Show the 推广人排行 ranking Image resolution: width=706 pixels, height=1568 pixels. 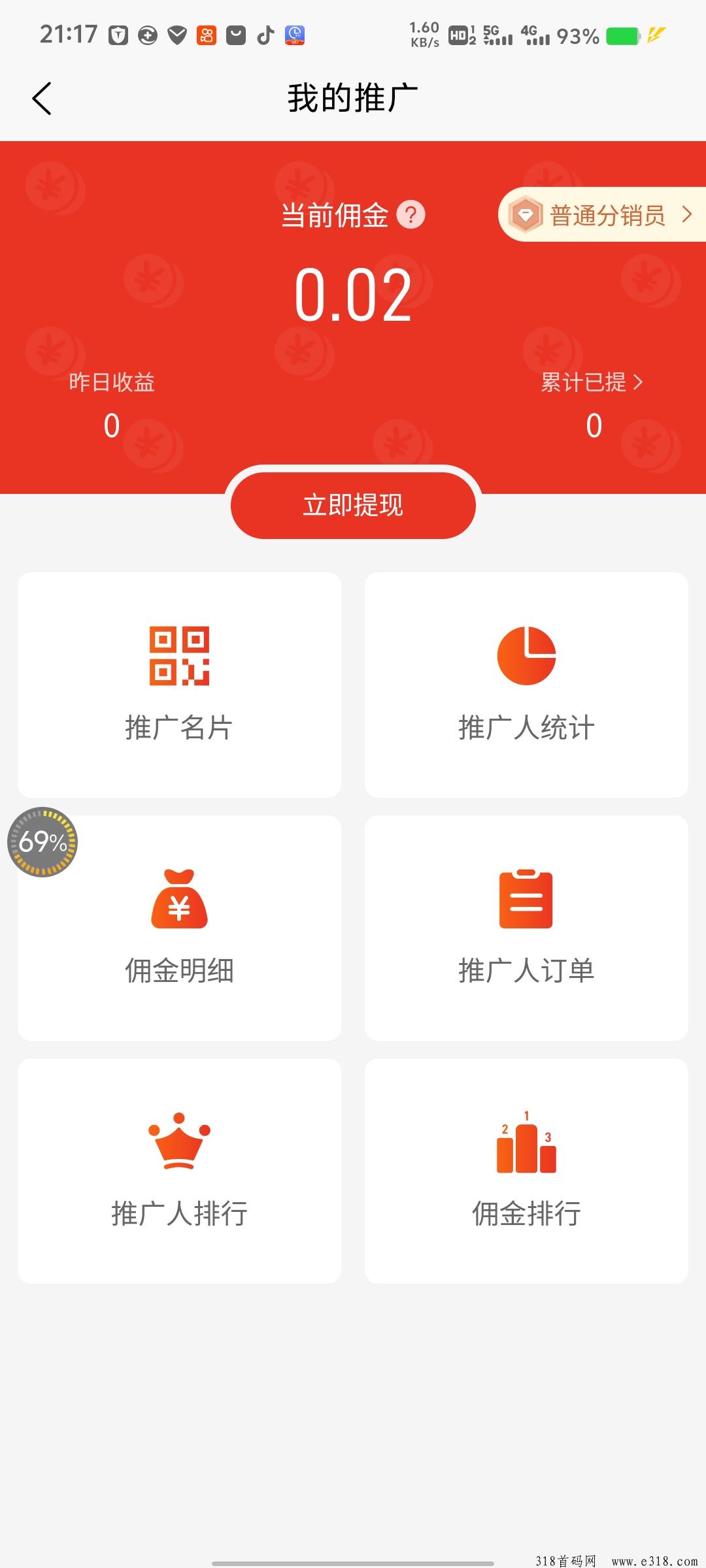point(179,1171)
